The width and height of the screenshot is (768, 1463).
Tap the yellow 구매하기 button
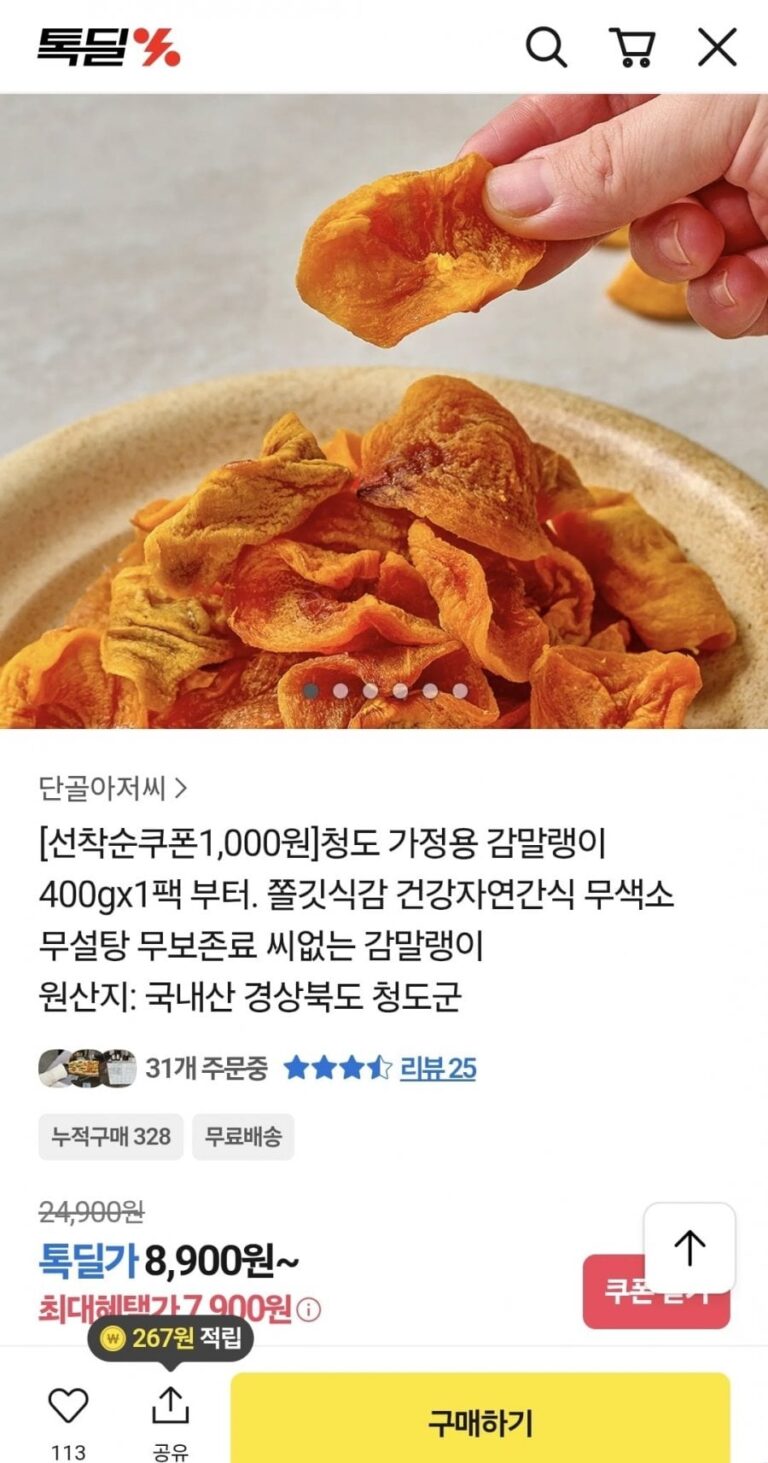point(480,1421)
